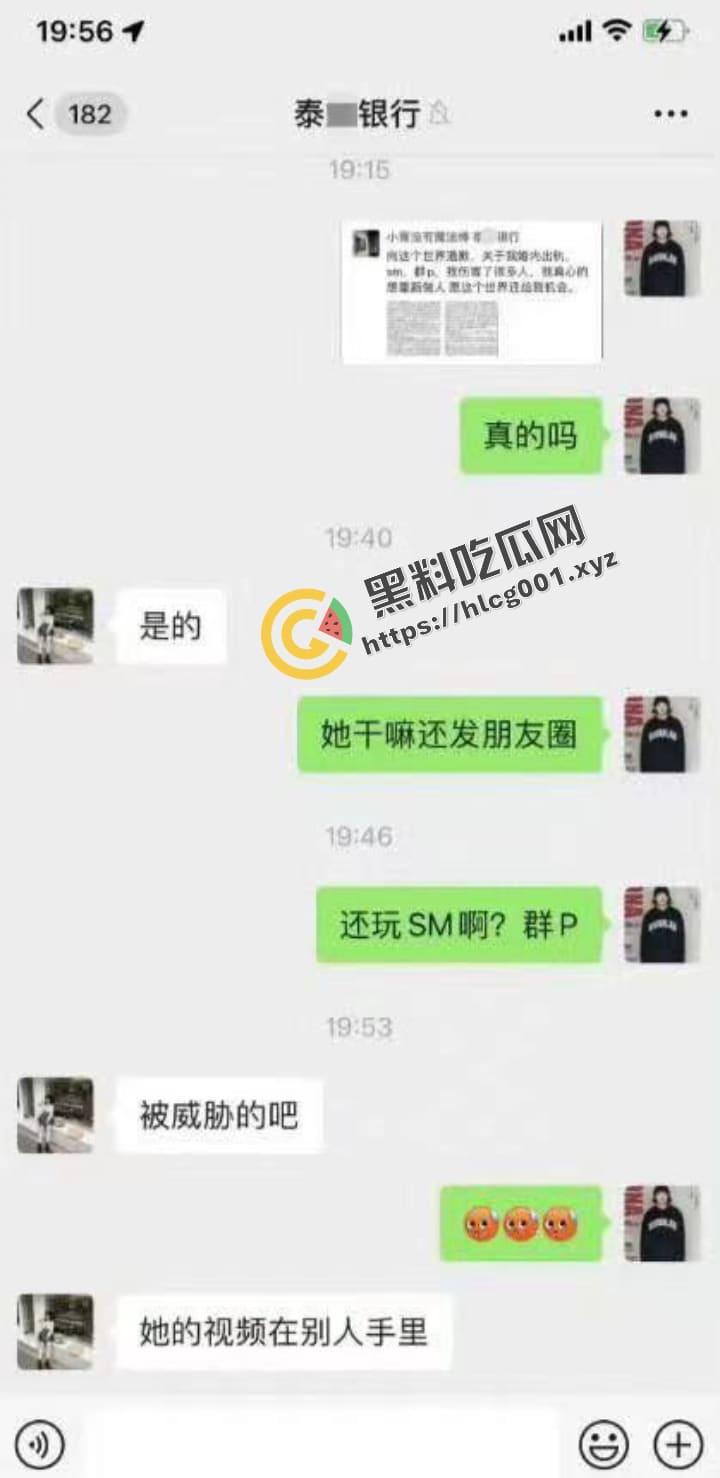Screen dimensions: 720x1478
Task: Open the emoji sticker panel
Action: 604,1444
